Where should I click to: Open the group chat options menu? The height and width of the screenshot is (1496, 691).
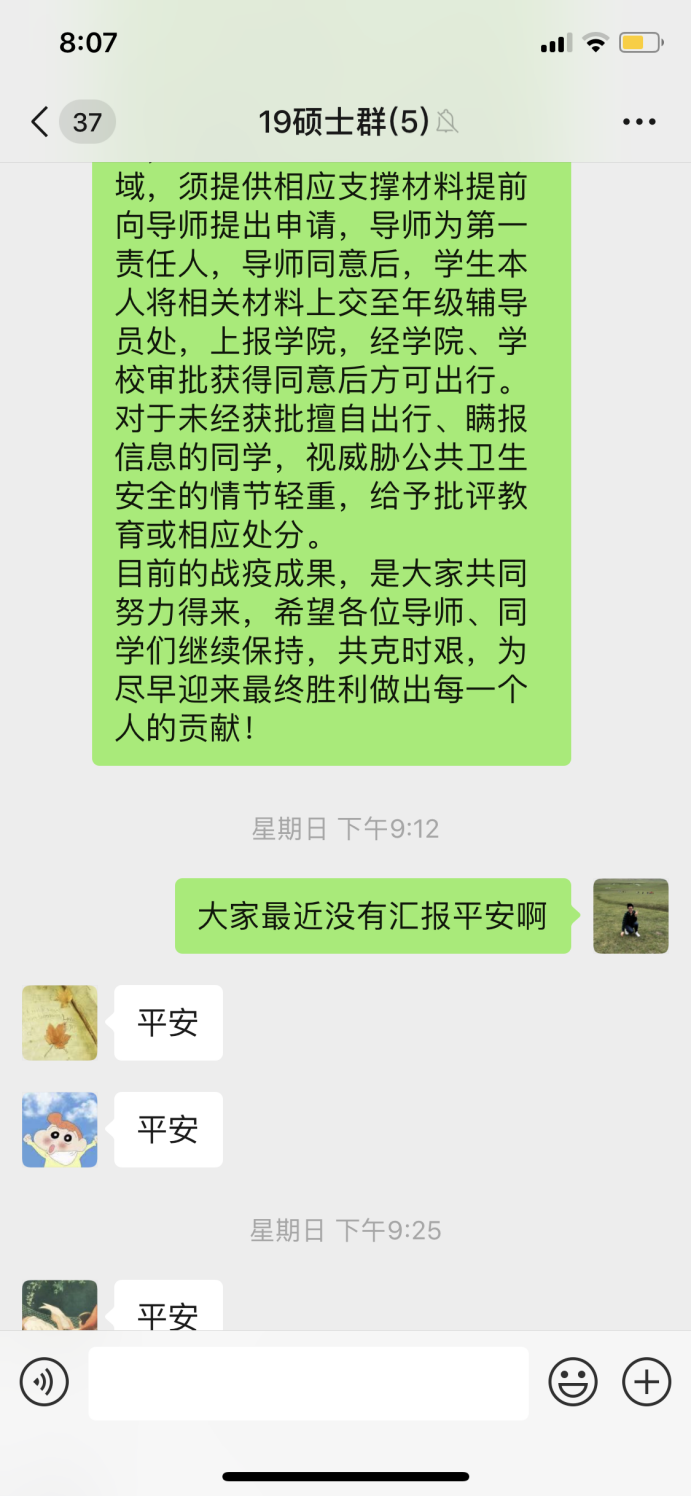click(x=639, y=122)
